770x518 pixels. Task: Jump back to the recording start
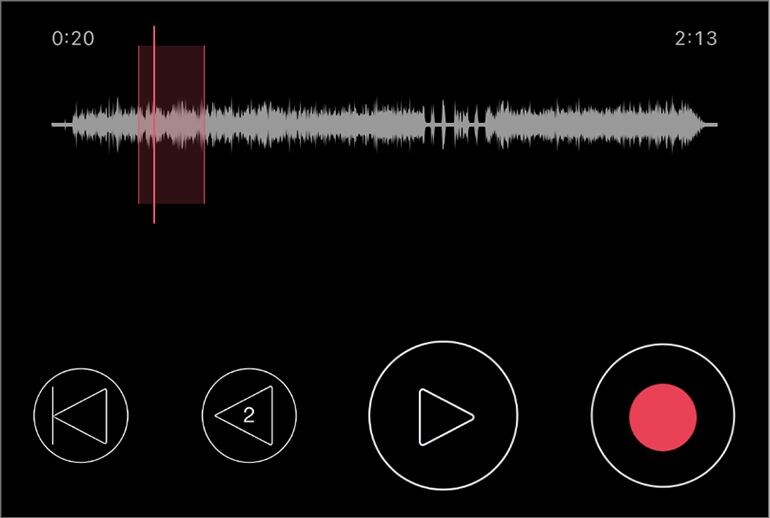81,414
